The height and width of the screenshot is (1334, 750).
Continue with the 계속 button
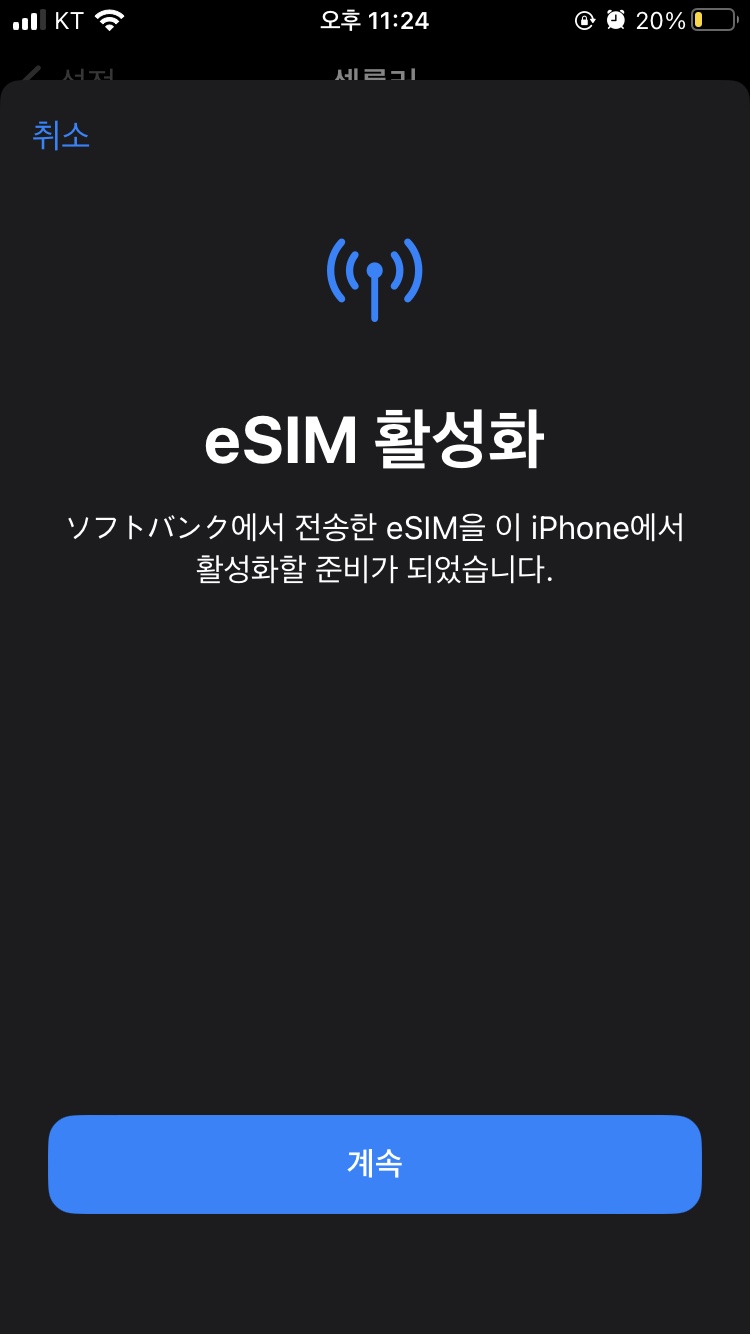[x=375, y=1164]
